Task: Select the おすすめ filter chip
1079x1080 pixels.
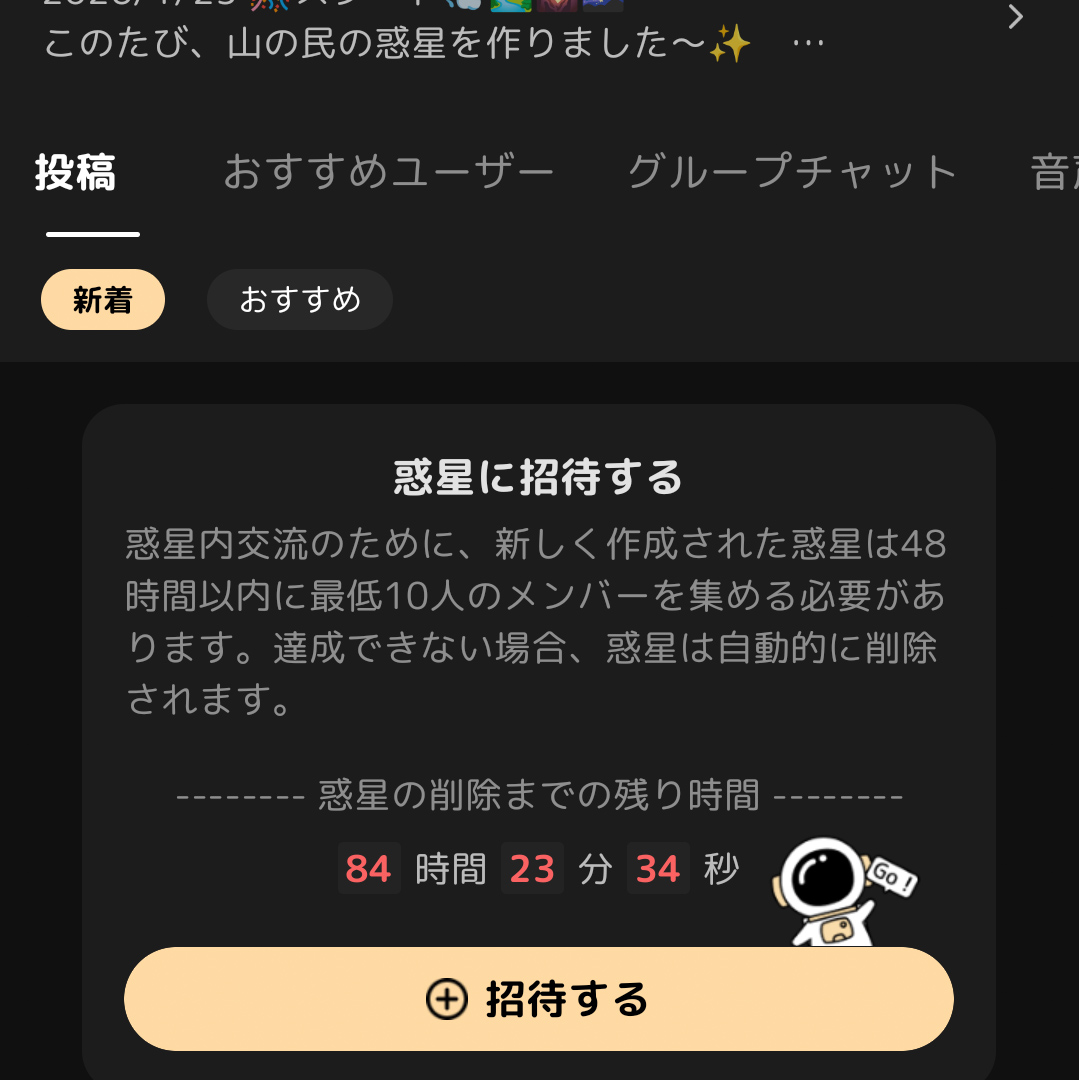Action: click(x=299, y=299)
